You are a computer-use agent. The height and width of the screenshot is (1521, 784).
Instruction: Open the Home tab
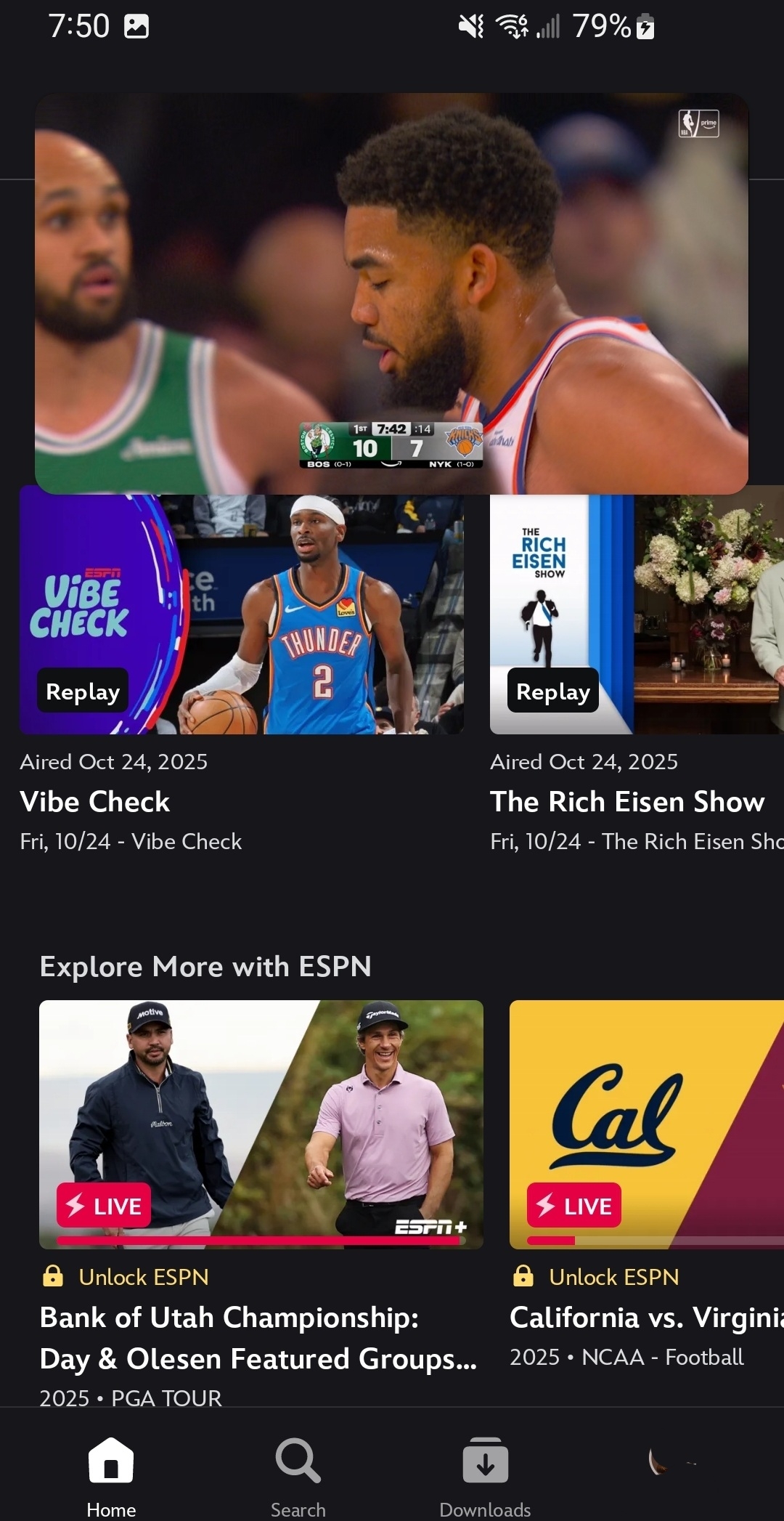[111, 1475]
